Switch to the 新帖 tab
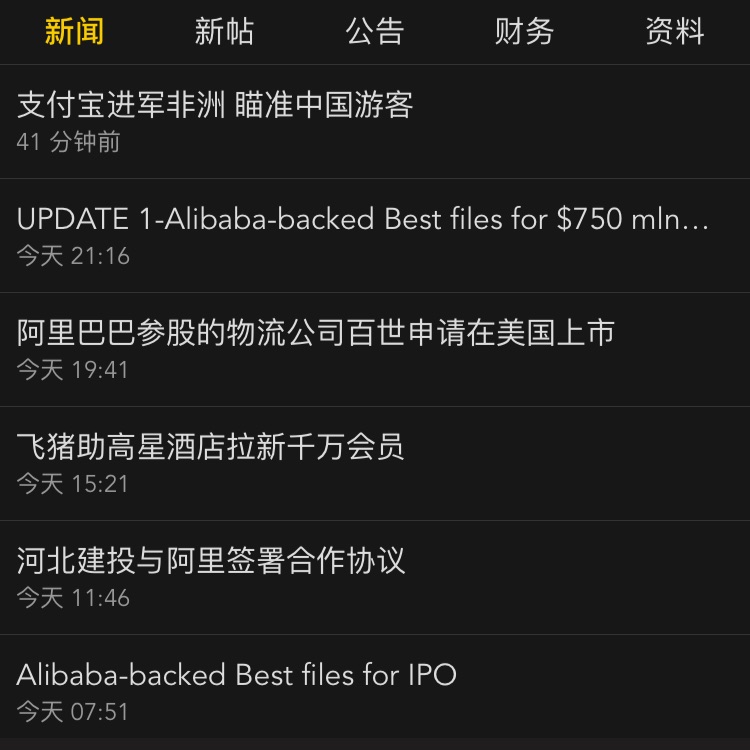The width and height of the screenshot is (750, 750). coord(224,32)
